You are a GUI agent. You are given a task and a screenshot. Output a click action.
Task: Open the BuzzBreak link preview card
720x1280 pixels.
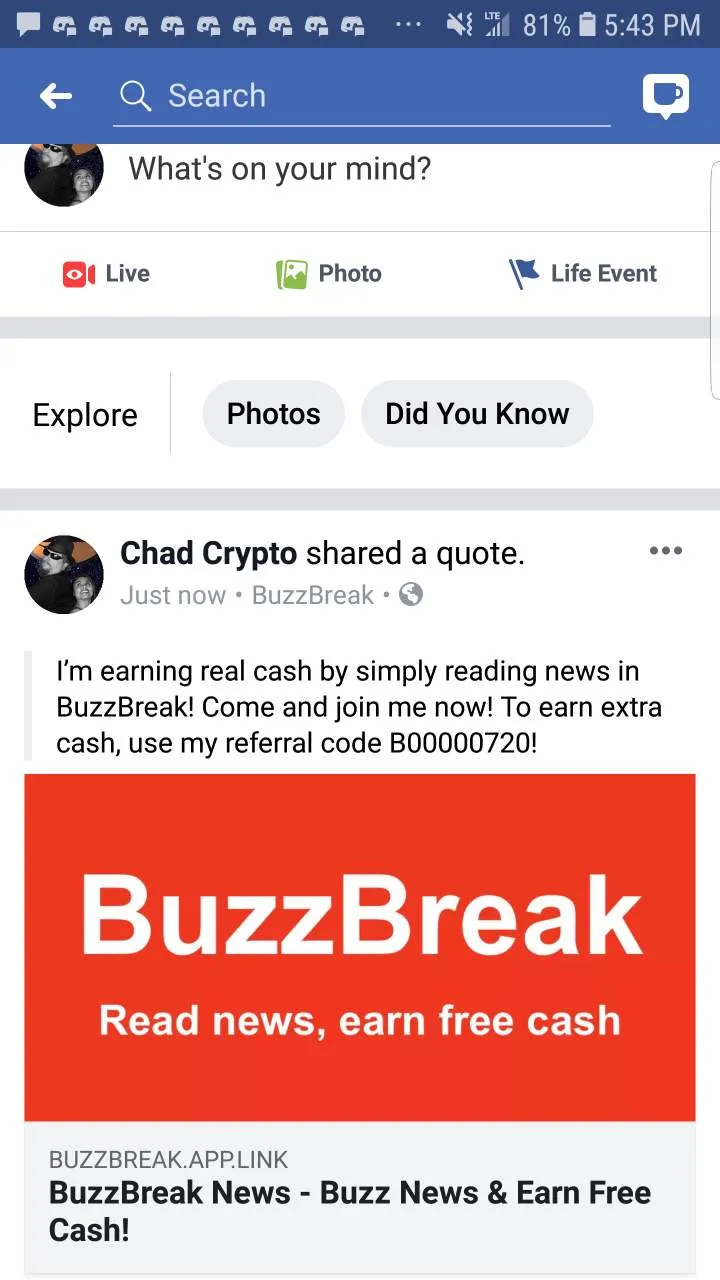click(360, 1023)
